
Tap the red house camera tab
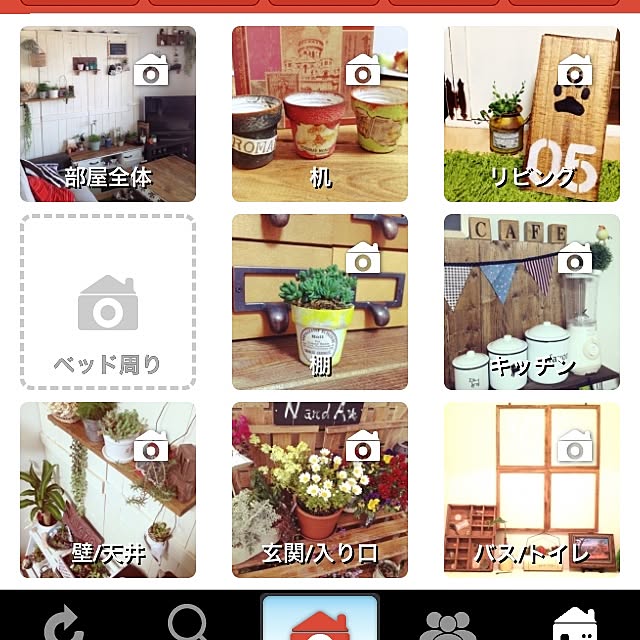(320, 620)
